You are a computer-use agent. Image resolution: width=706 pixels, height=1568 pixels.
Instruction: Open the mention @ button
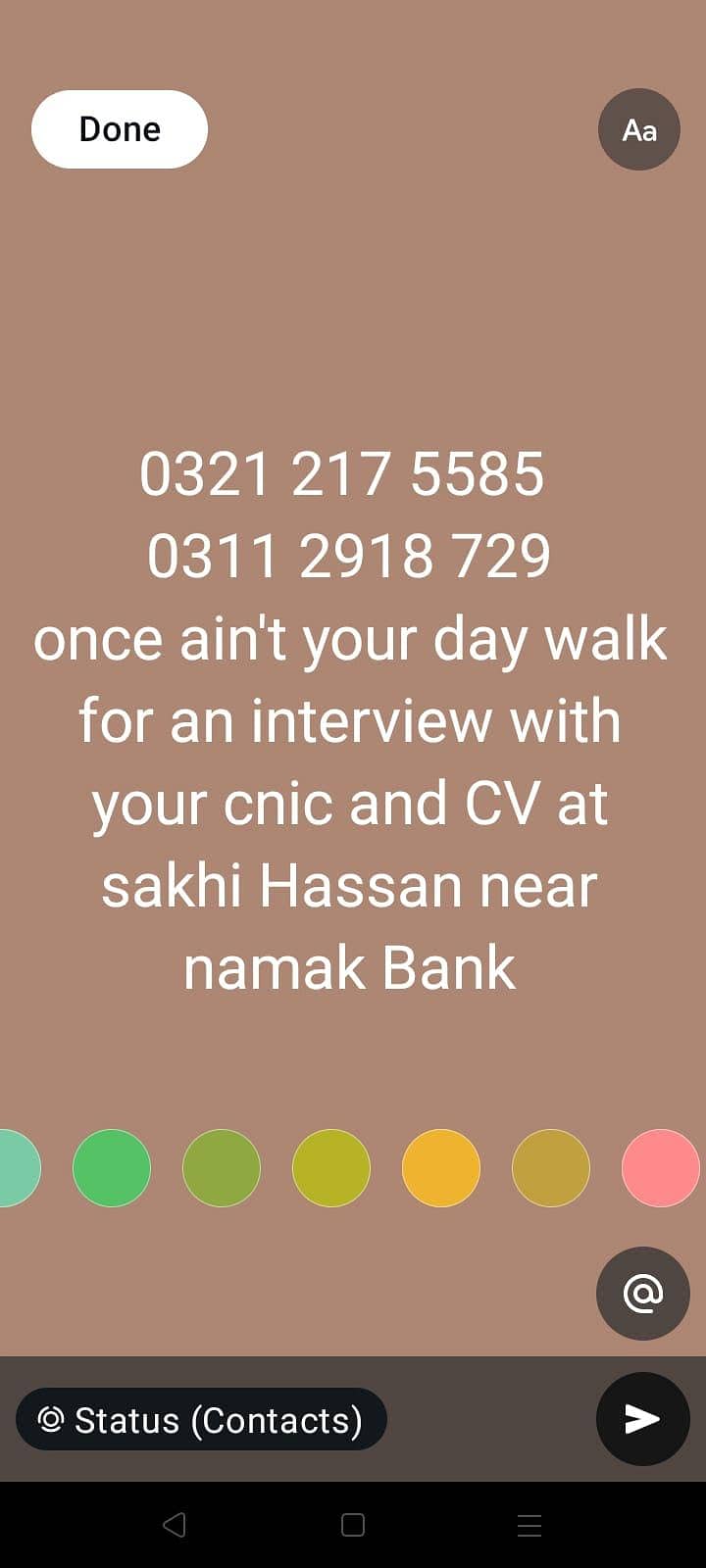pyautogui.click(x=643, y=1294)
